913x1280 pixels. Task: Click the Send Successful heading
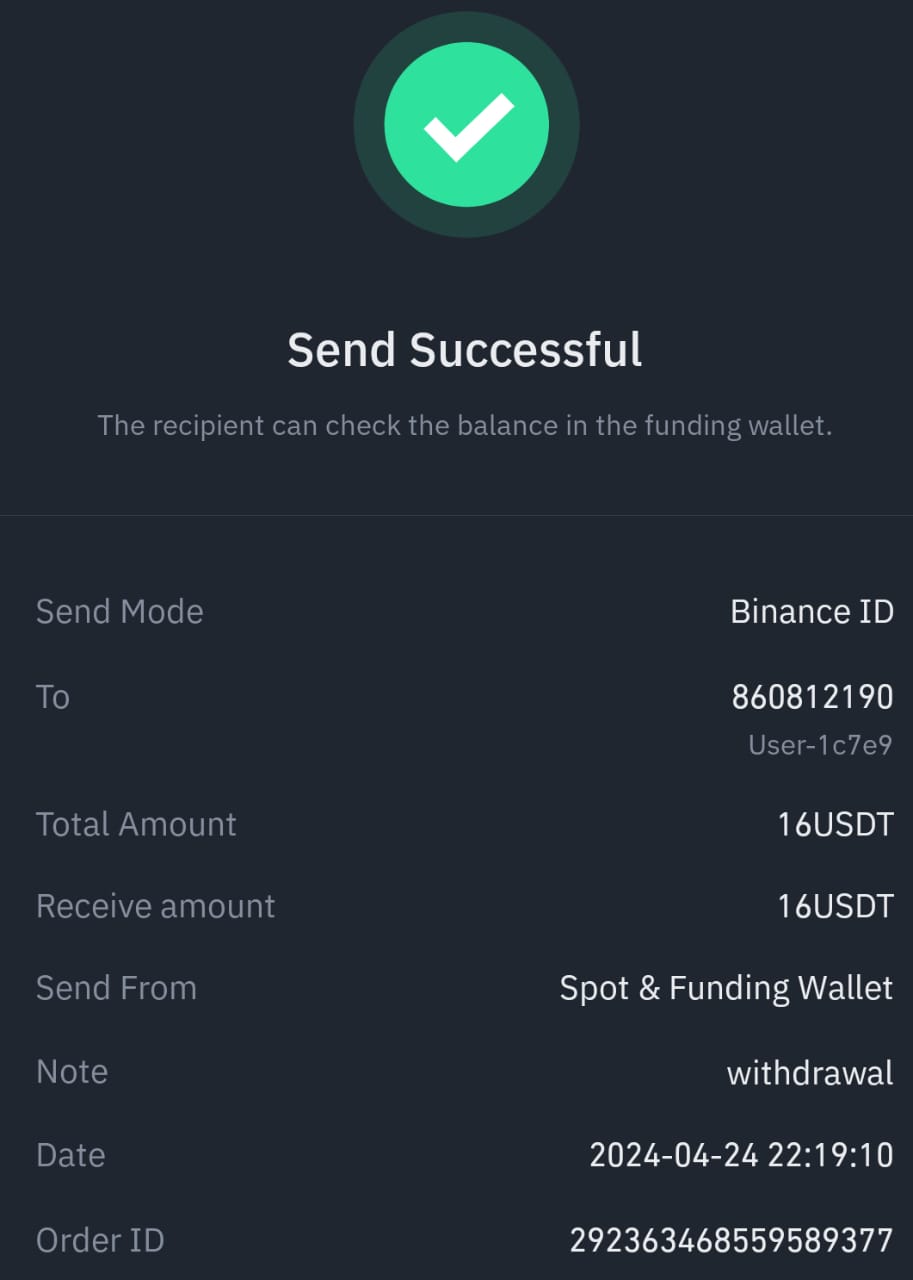(x=466, y=350)
